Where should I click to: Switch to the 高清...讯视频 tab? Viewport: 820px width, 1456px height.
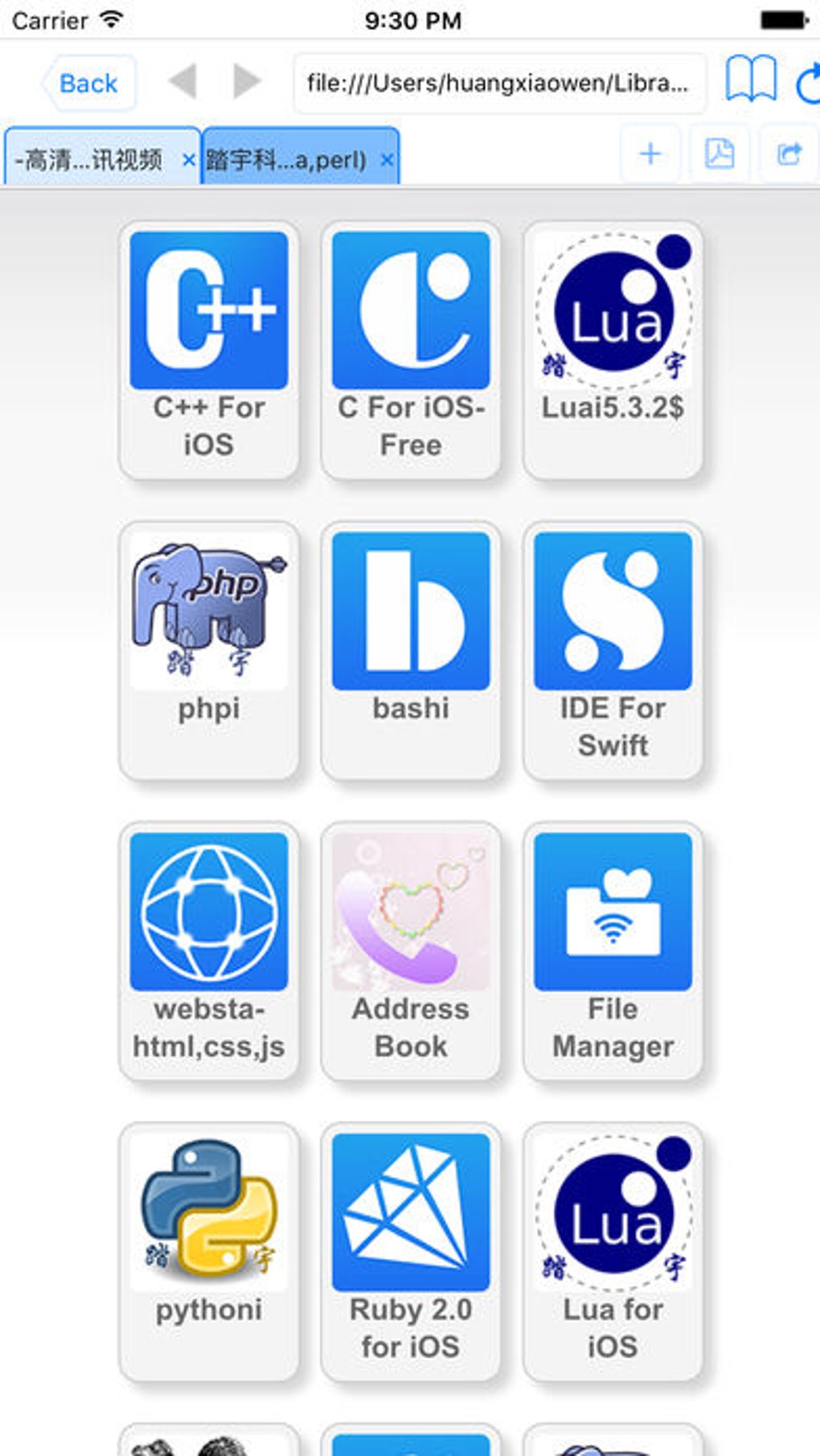93,160
